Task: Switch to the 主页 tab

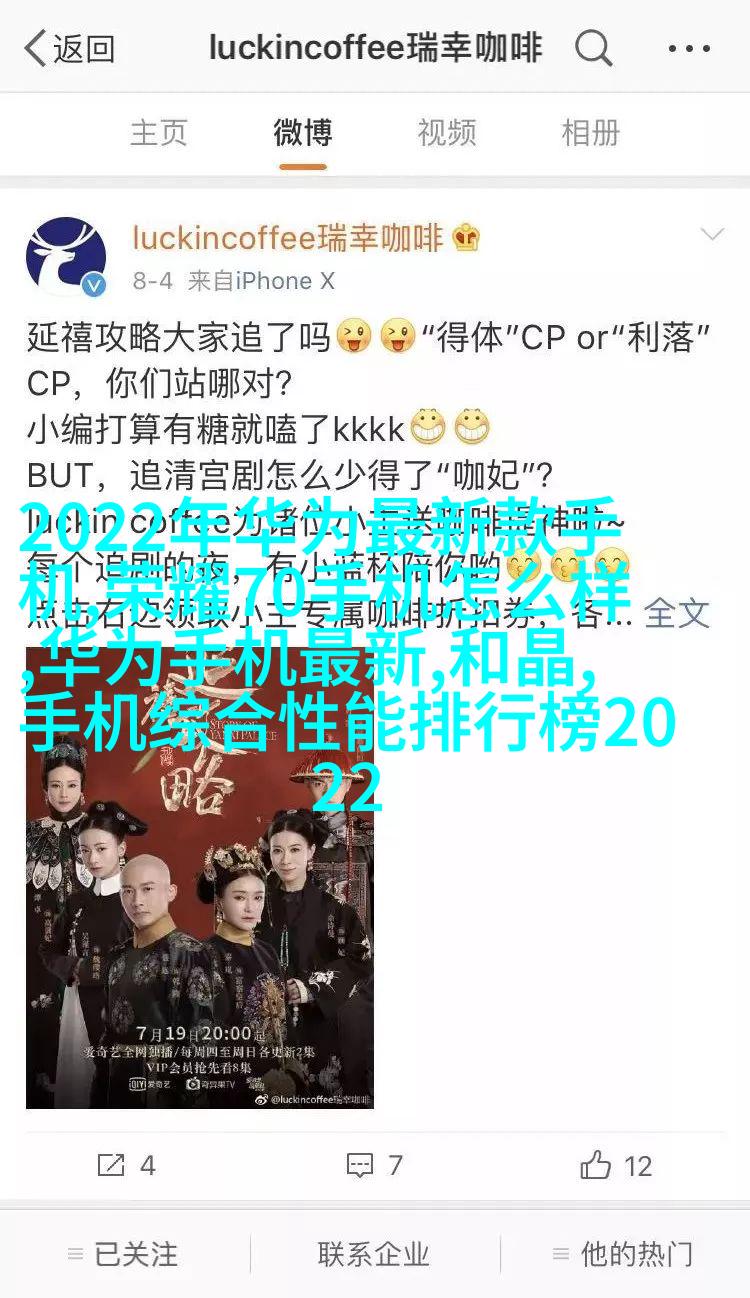Action: click(x=158, y=132)
